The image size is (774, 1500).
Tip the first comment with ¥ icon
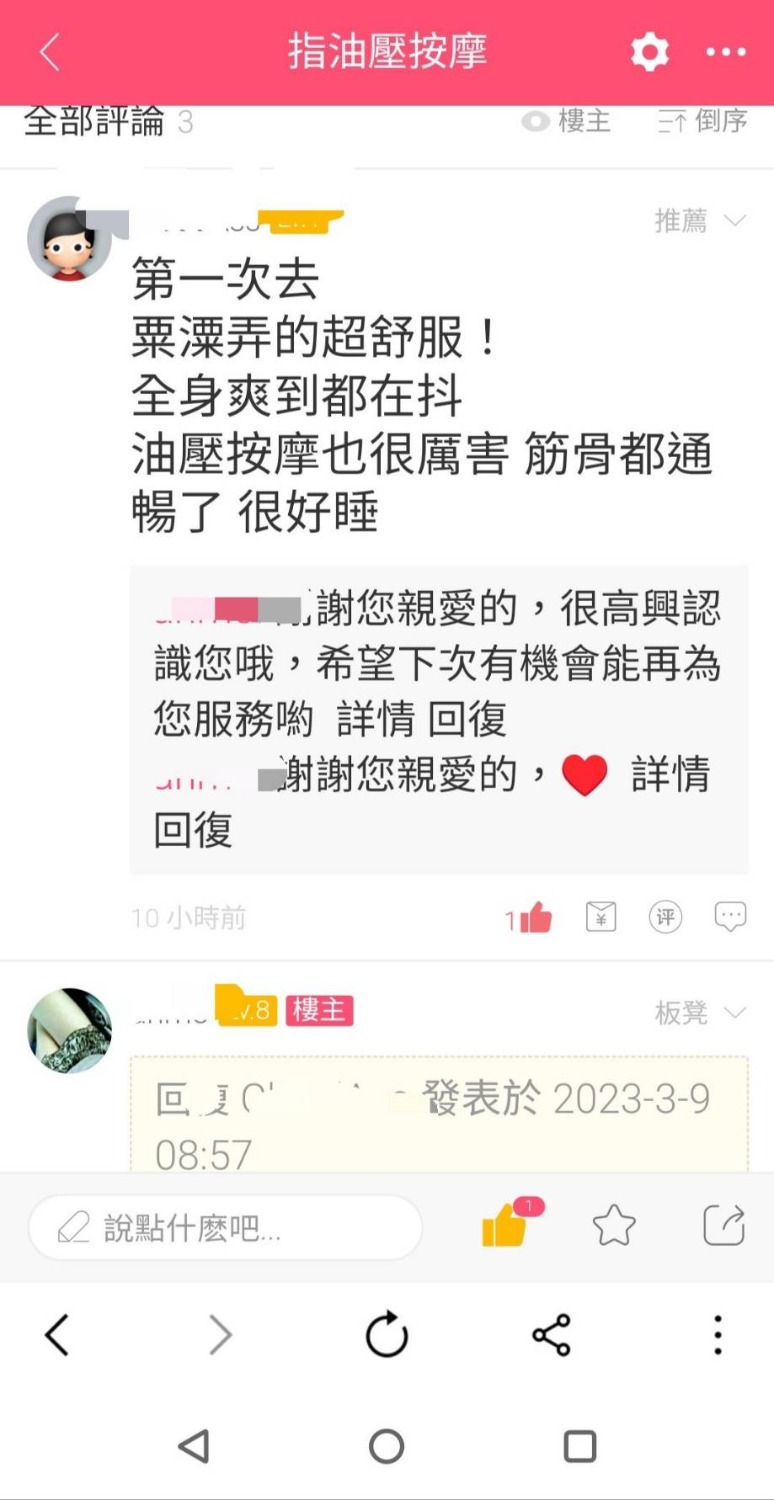pos(600,917)
